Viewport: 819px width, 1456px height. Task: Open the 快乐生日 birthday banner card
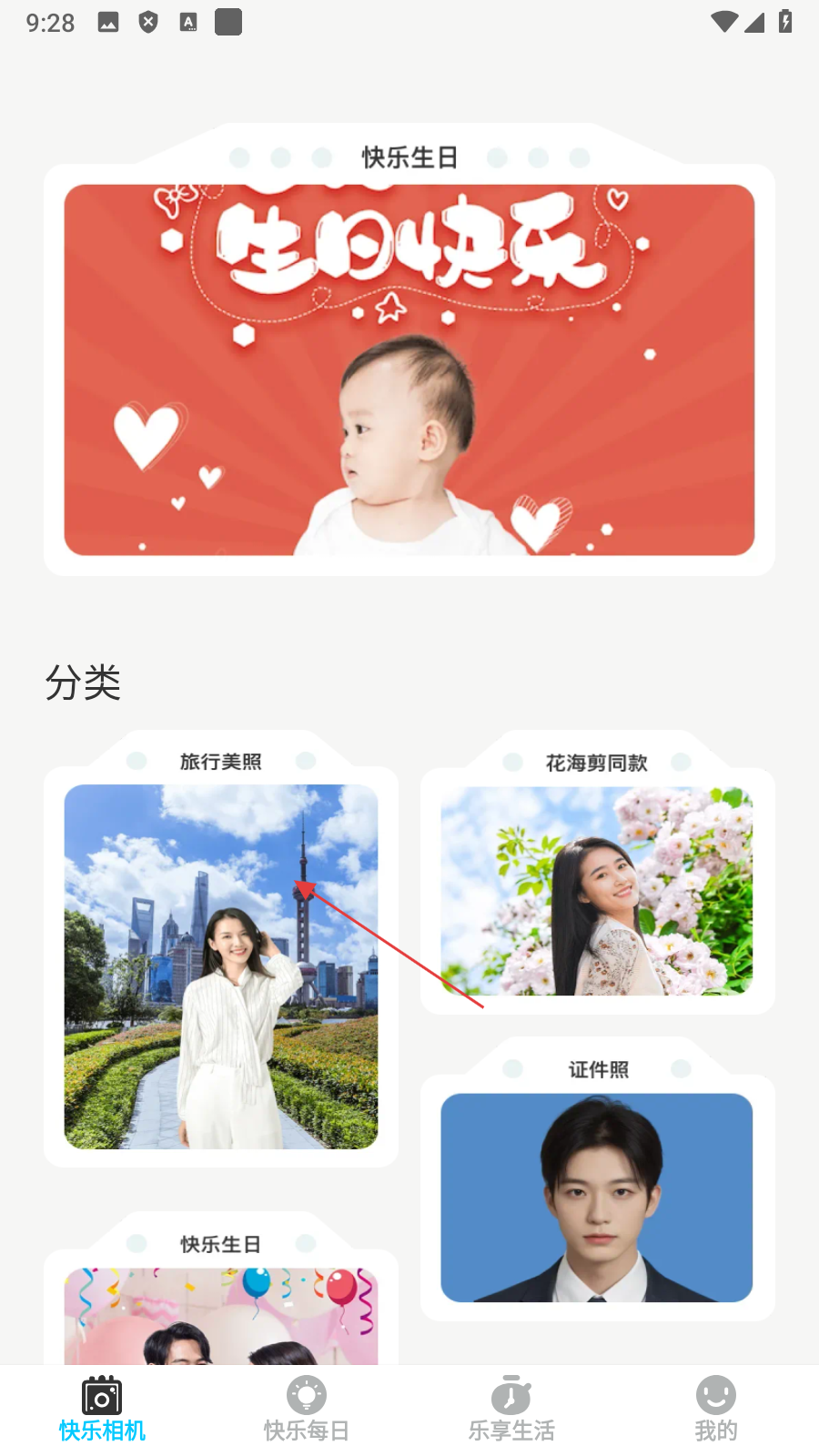pos(409,369)
